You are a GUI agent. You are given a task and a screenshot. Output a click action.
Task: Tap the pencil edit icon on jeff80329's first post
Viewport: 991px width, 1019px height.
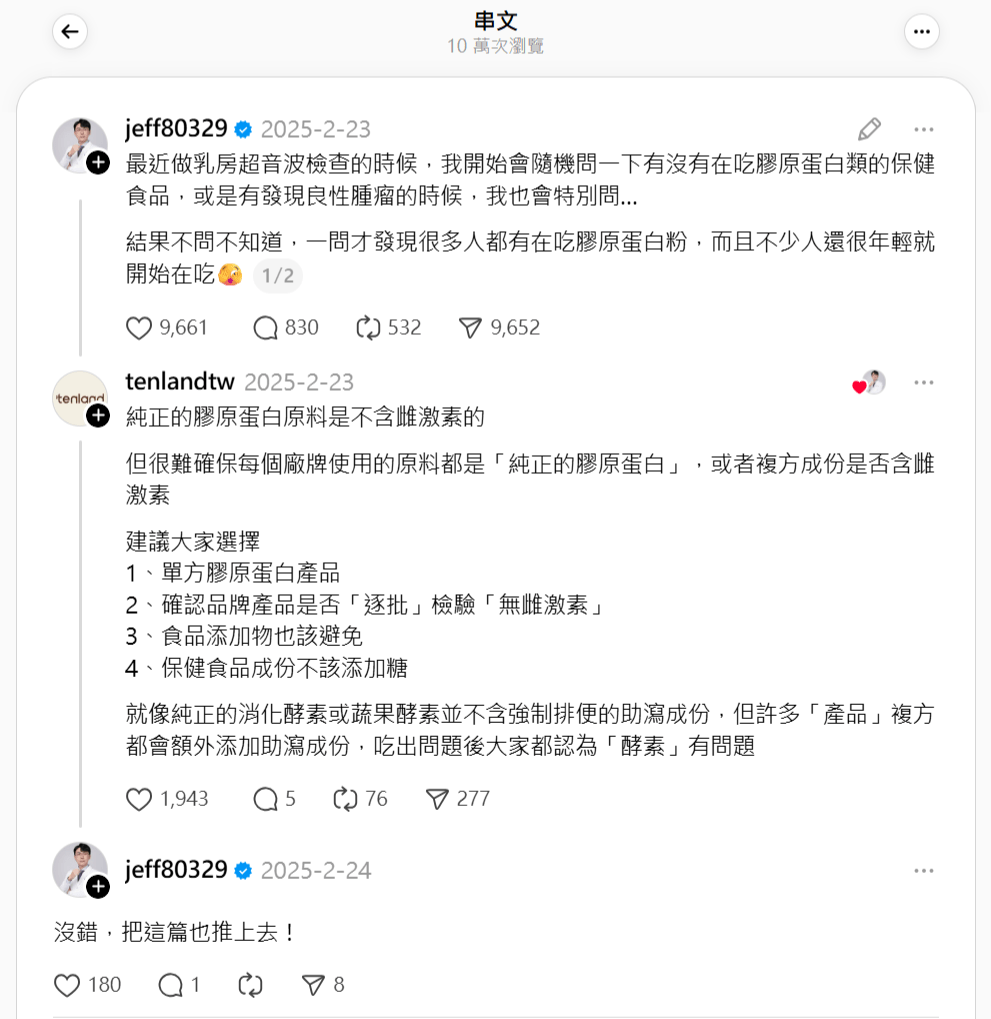pos(869,129)
